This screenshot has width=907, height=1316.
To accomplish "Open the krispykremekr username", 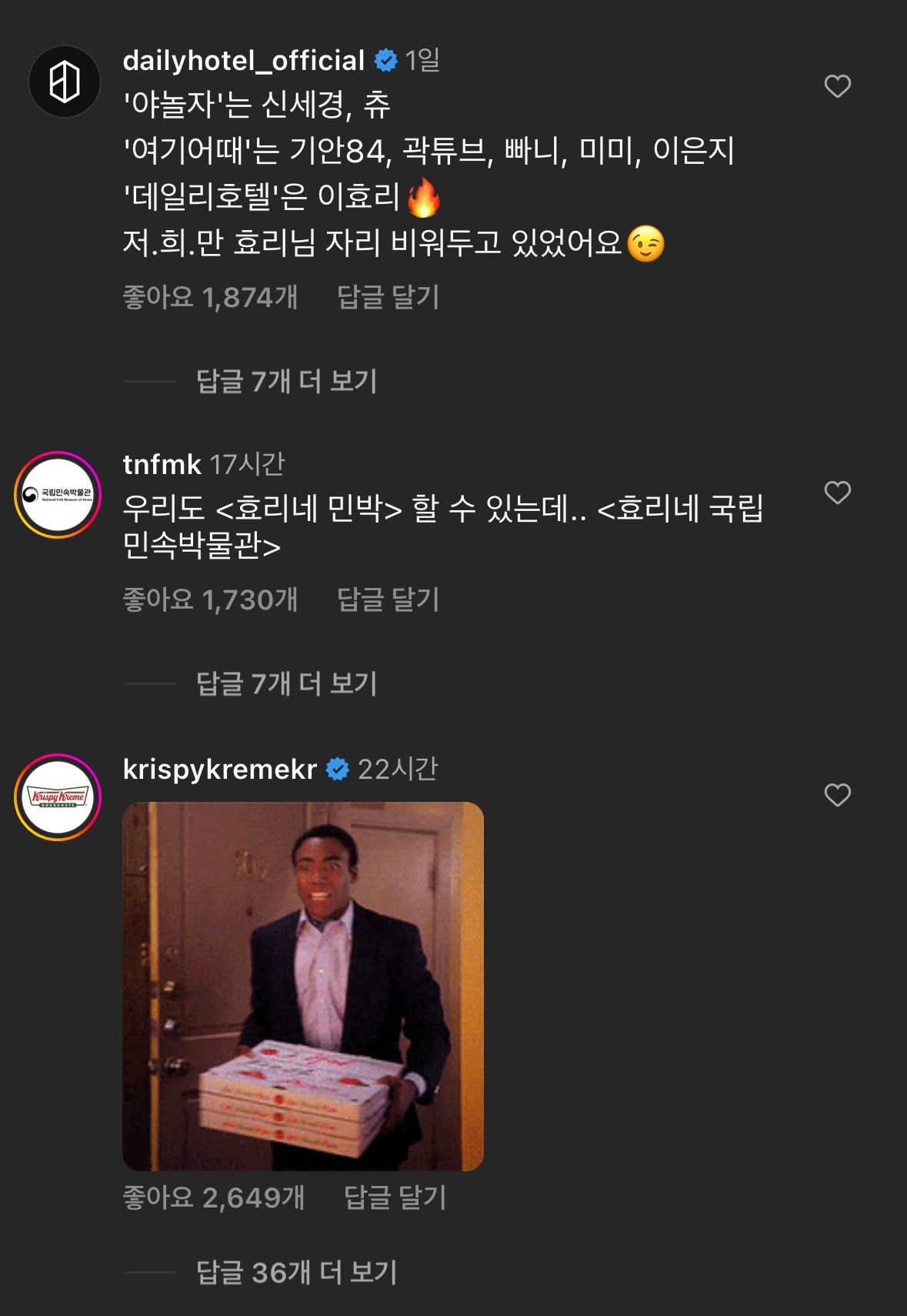I will pyautogui.click(x=219, y=769).
